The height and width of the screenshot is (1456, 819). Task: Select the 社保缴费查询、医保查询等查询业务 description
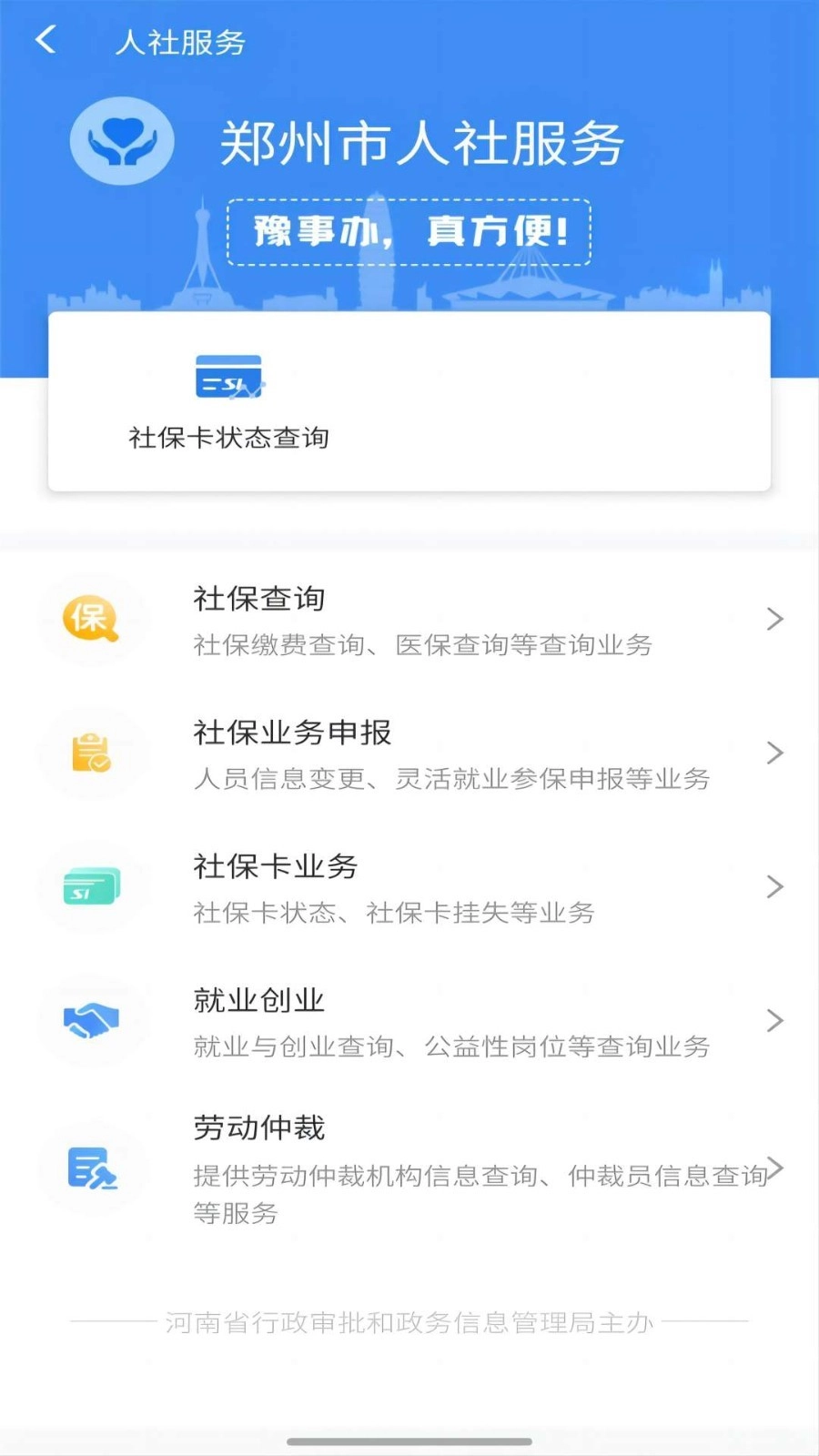click(422, 645)
